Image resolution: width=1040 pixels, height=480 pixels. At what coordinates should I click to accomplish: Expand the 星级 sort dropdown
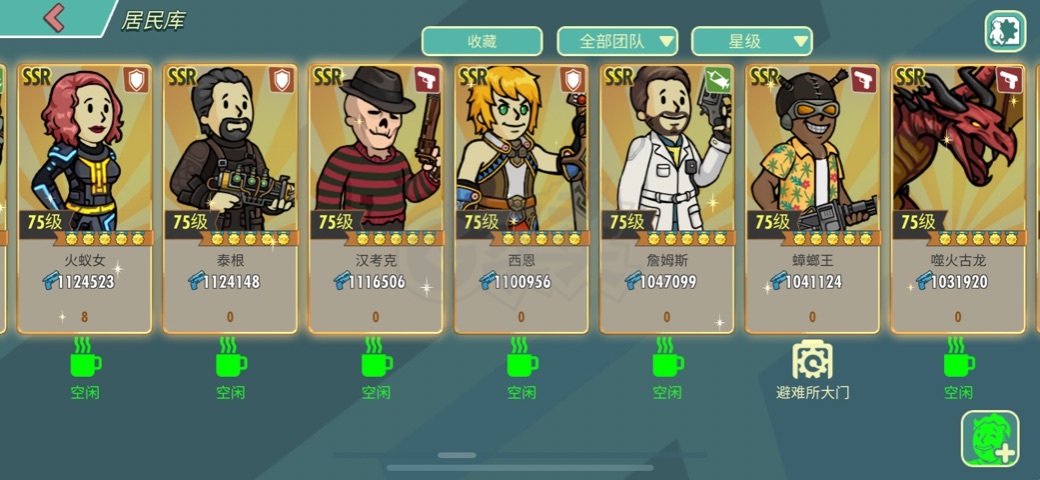coord(752,41)
